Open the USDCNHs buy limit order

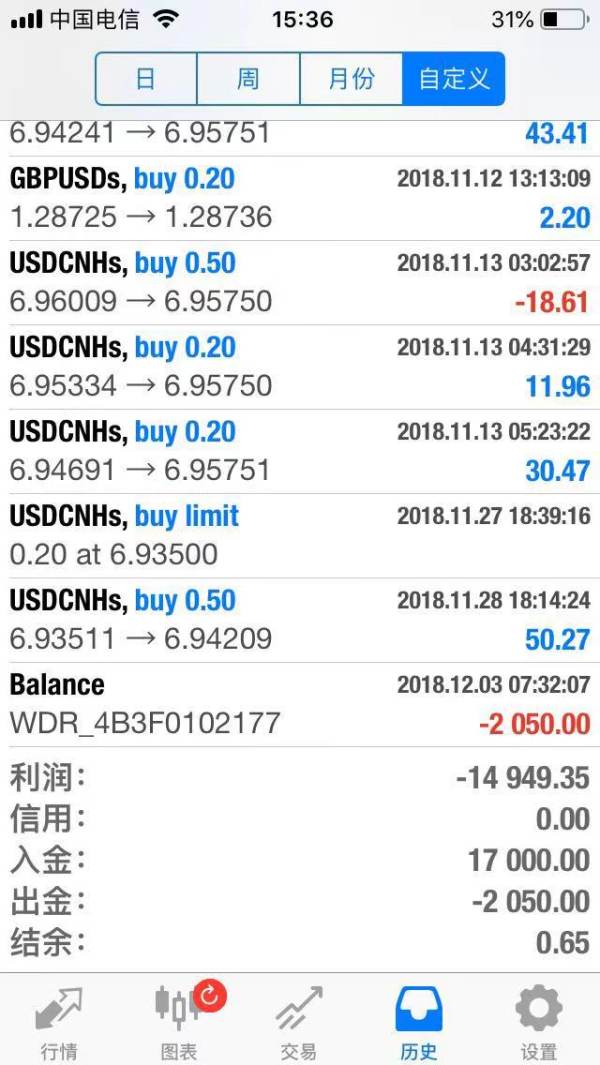(300, 535)
